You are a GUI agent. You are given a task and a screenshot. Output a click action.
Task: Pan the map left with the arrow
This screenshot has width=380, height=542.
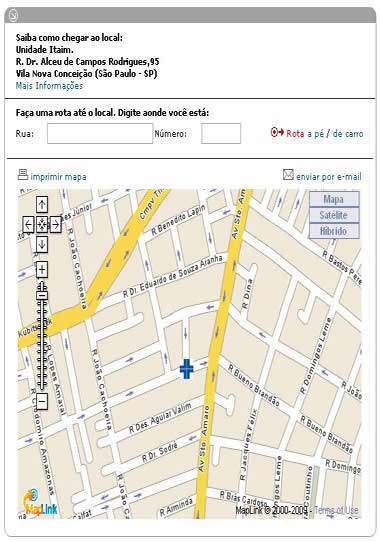(28, 225)
